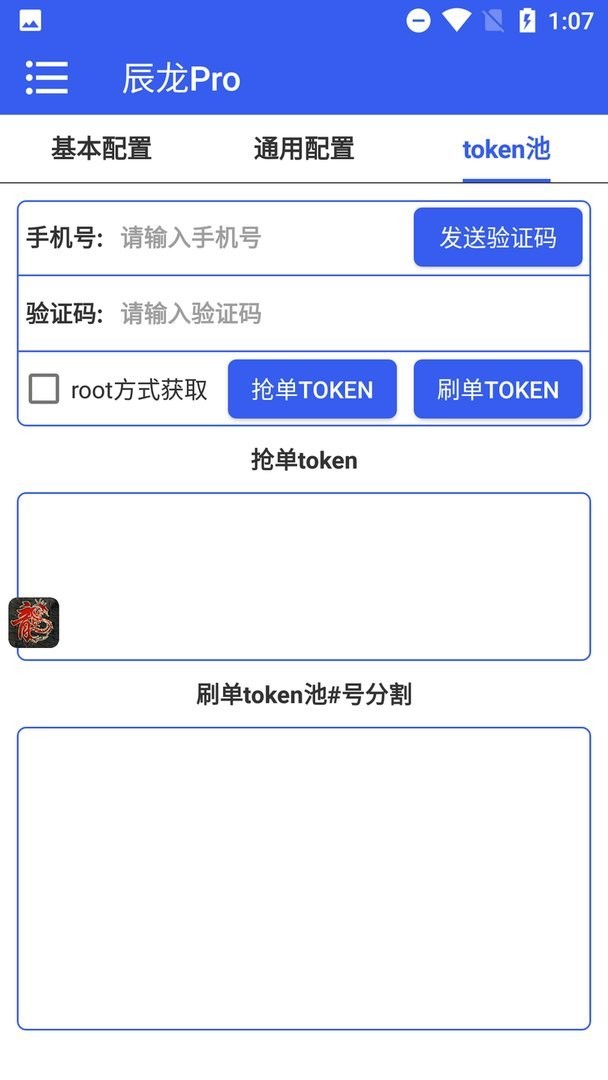608x1080 pixels.
Task: Enable the root方式获取 checkbox
Action: 44,389
